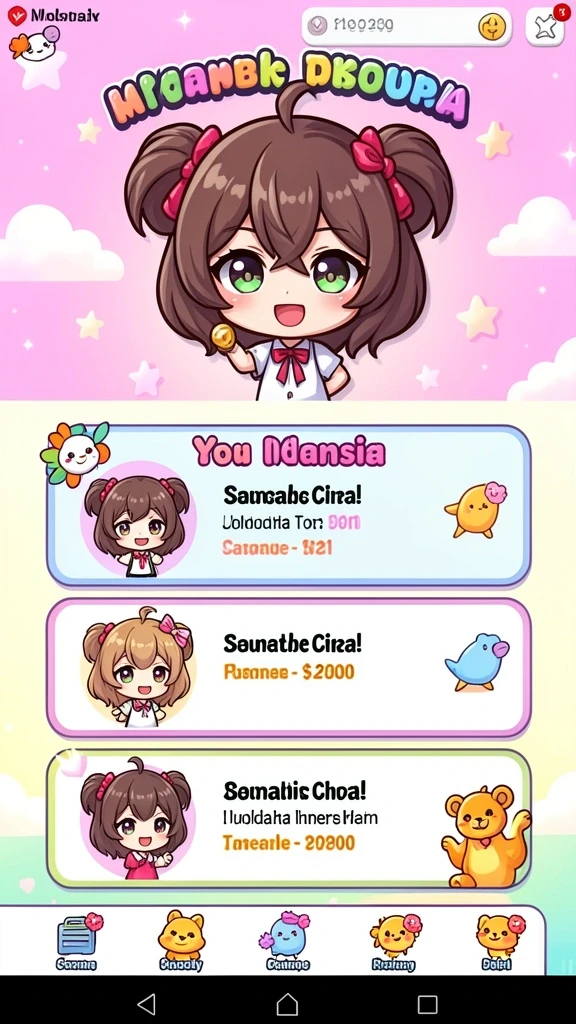Tap the gold coin button in the top bar
The image size is (576, 1024).
(494, 27)
